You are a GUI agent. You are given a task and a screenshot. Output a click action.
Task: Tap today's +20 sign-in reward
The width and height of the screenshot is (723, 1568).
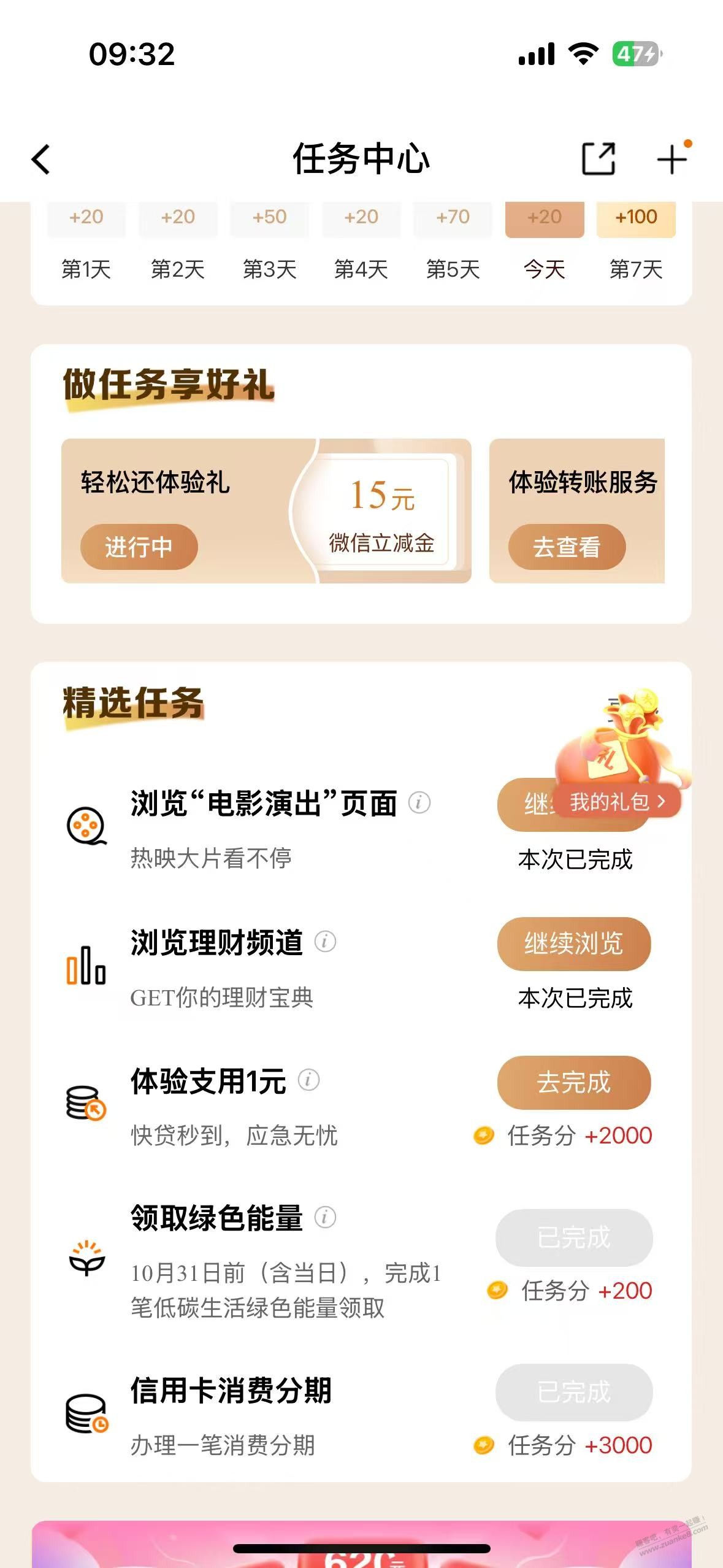pos(545,218)
